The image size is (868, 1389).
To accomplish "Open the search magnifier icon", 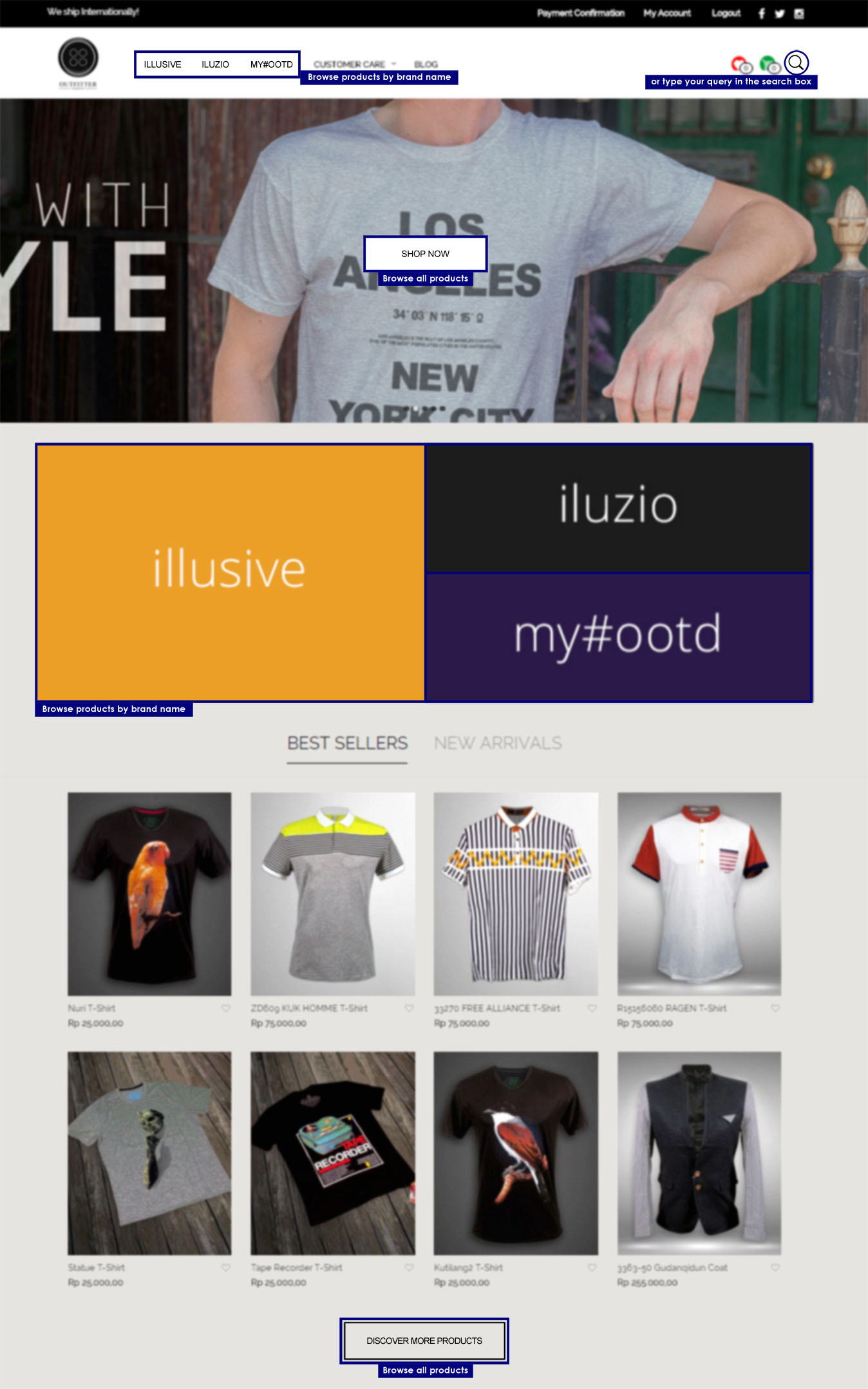I will click(796, 62).
